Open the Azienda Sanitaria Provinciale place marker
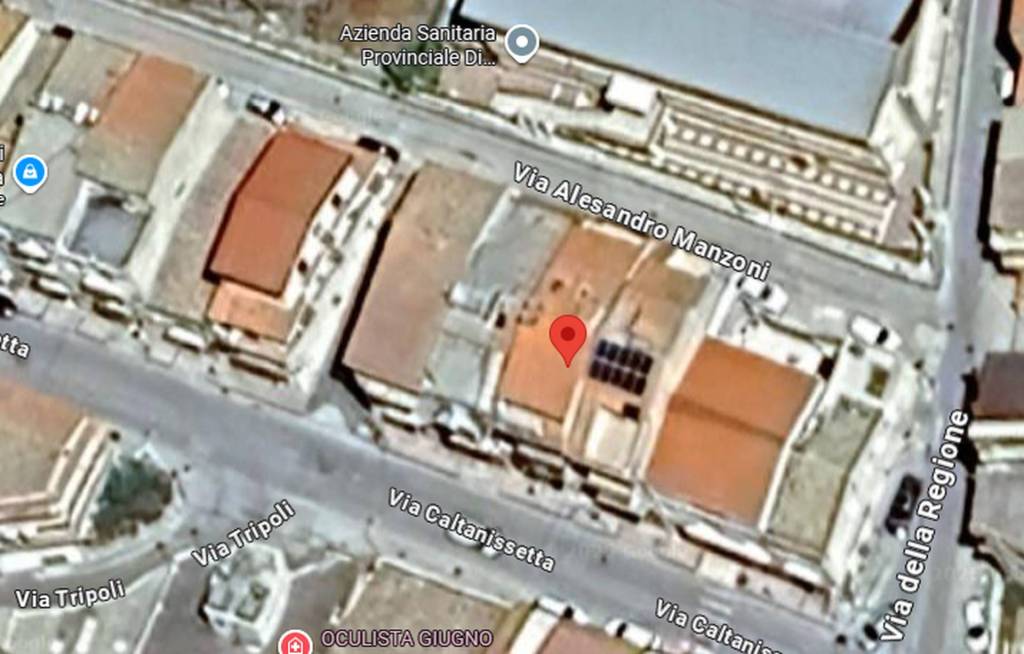 (521, 43)
